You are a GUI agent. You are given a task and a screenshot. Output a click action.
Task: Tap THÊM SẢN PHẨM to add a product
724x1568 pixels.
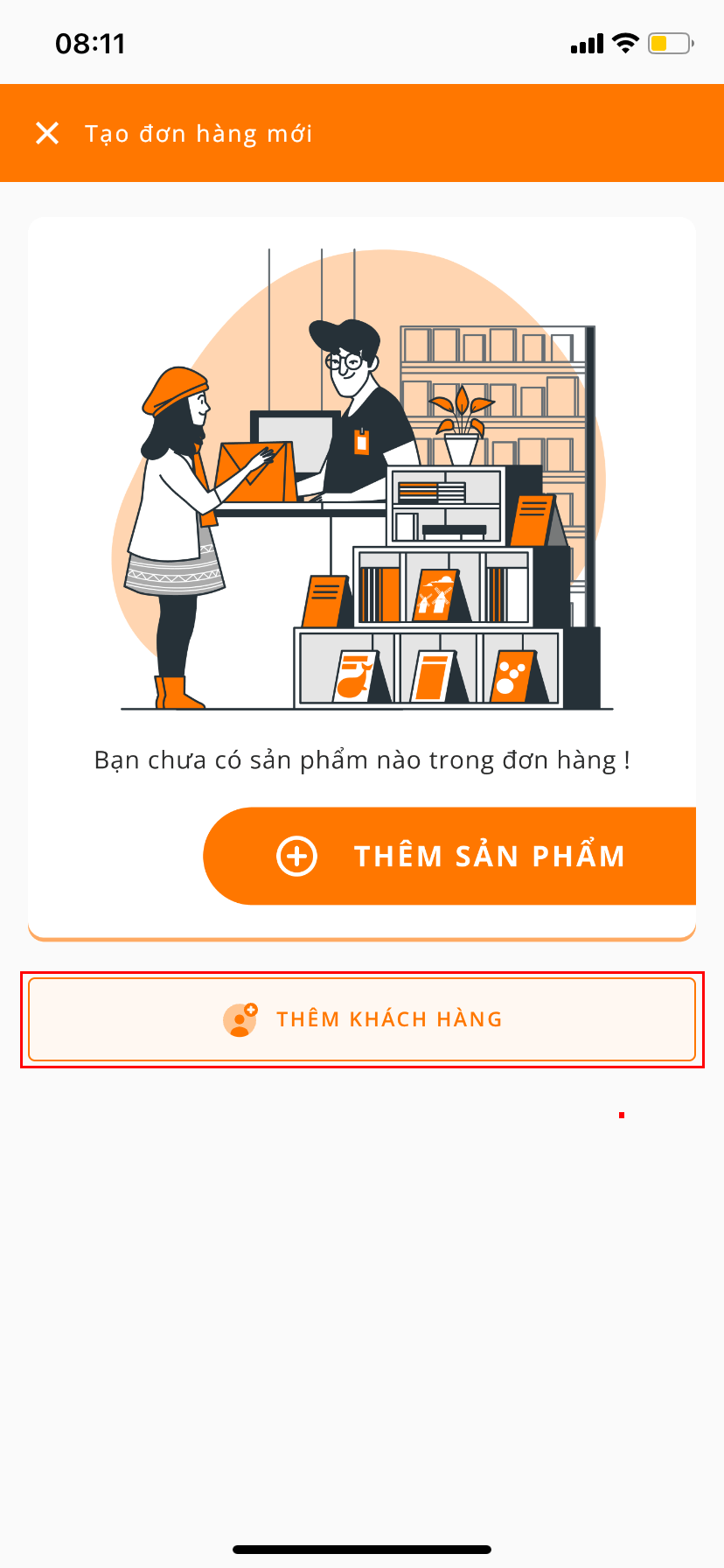(450, 856)
